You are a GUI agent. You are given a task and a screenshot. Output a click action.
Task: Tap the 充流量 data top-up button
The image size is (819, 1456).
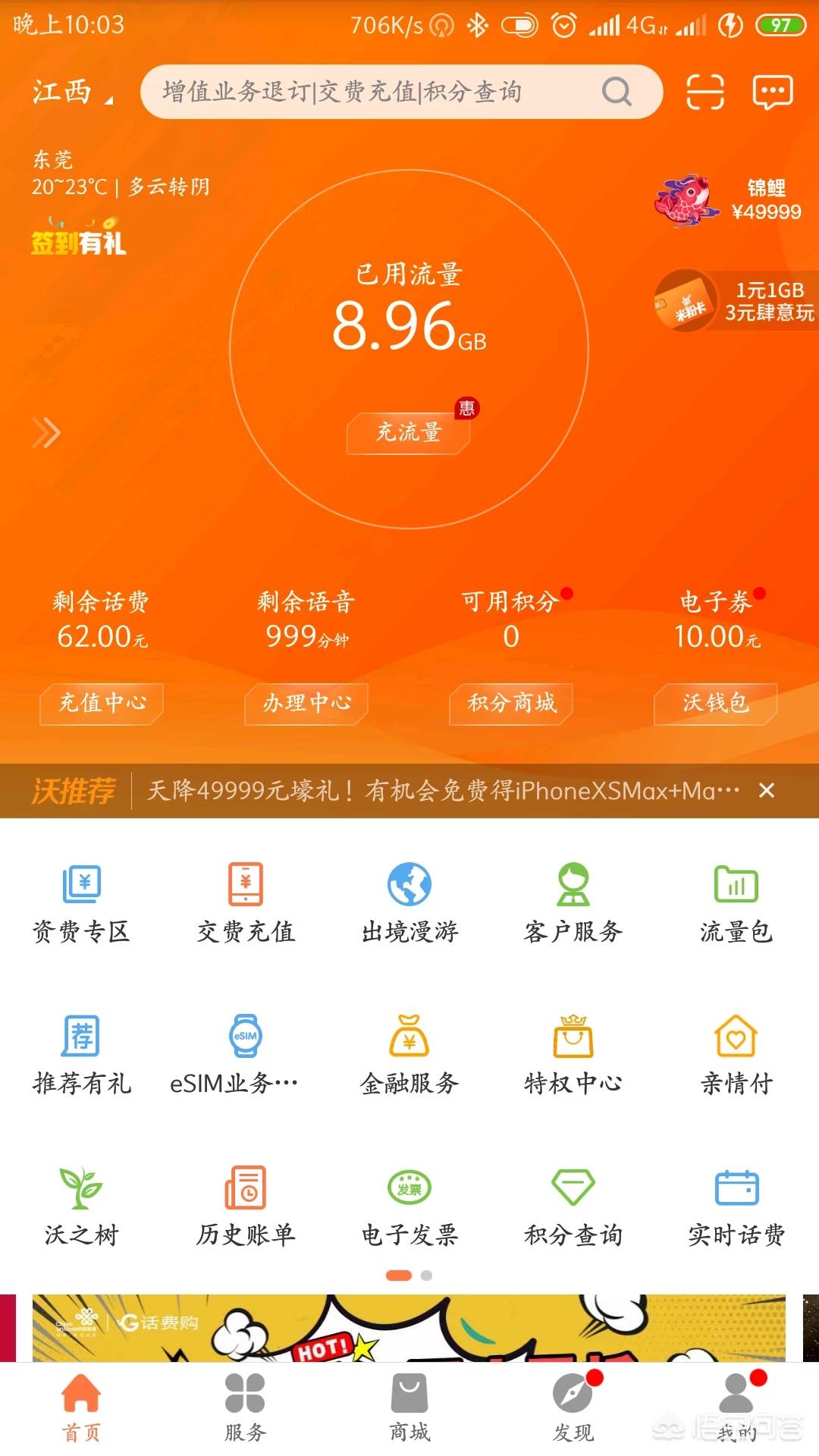tap(409, 432)
